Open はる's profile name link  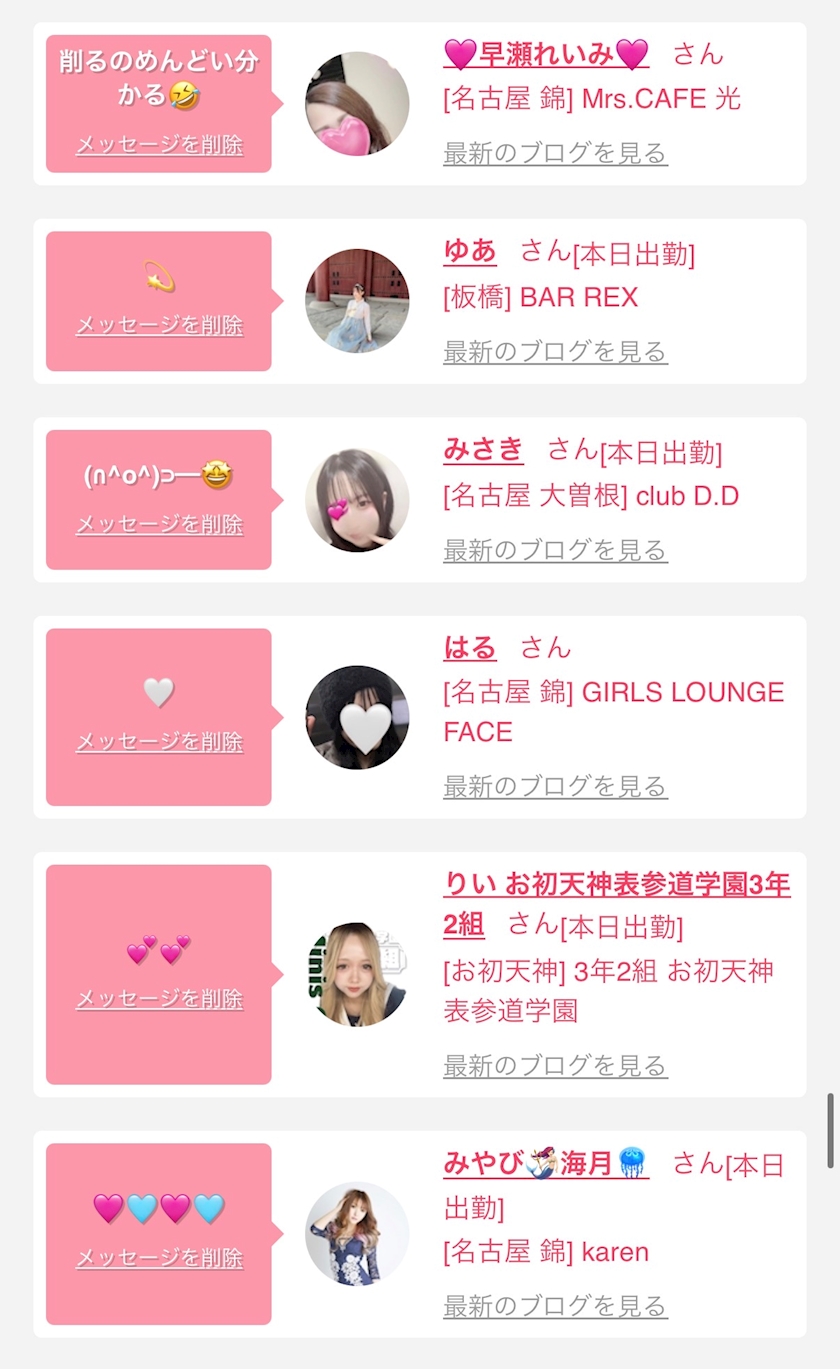point(470,648)
